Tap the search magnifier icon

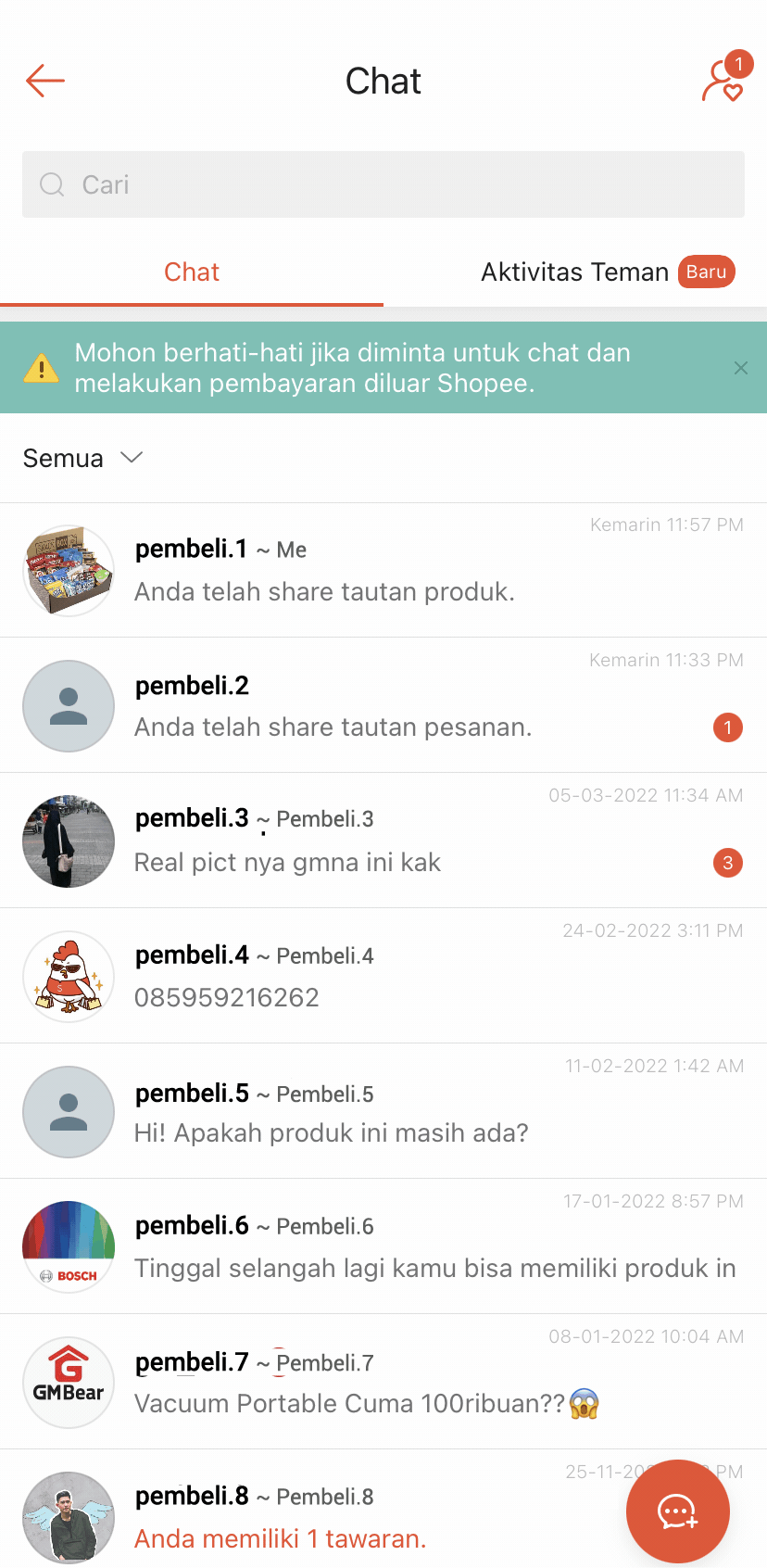pos(51,184)
